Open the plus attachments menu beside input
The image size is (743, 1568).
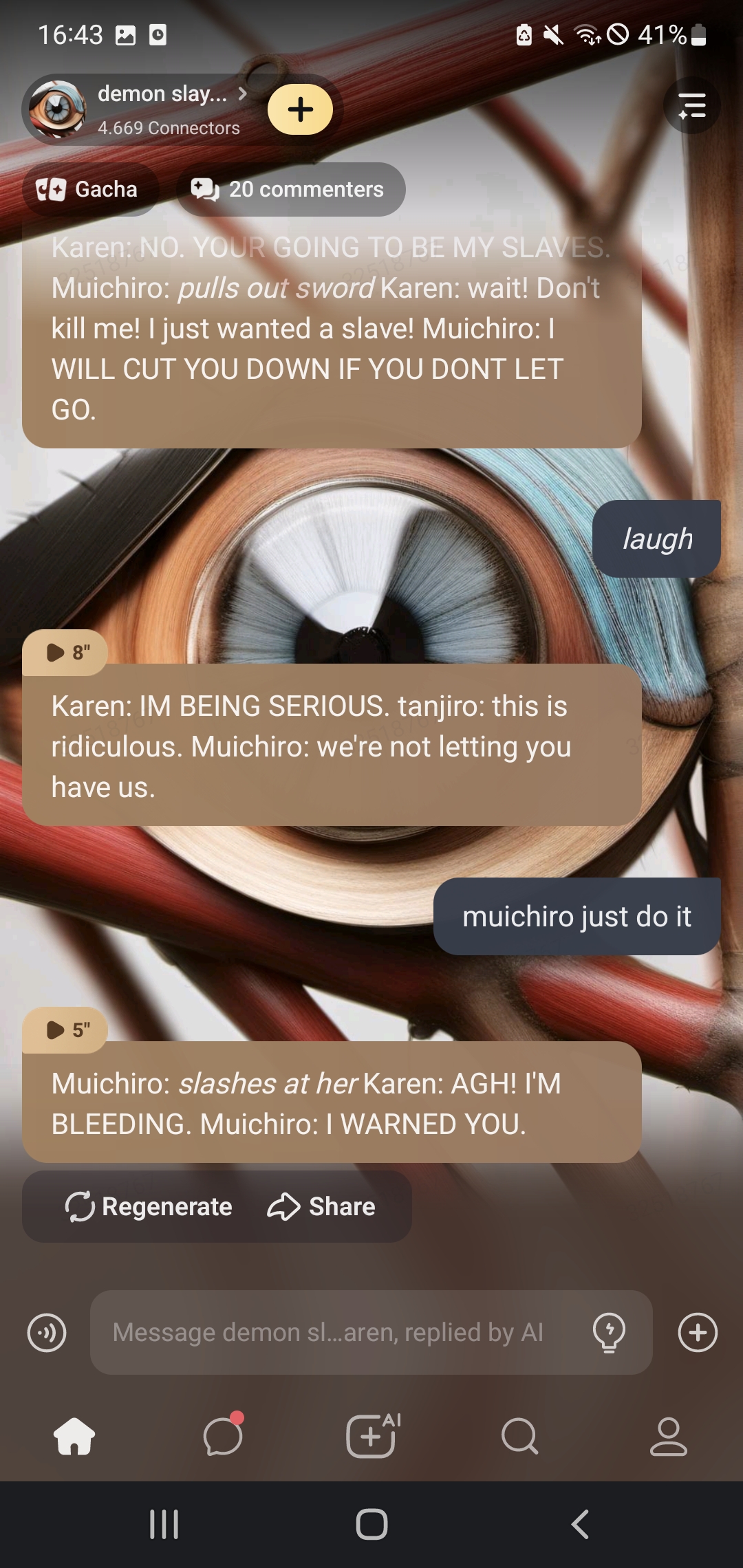[698, 1332]
